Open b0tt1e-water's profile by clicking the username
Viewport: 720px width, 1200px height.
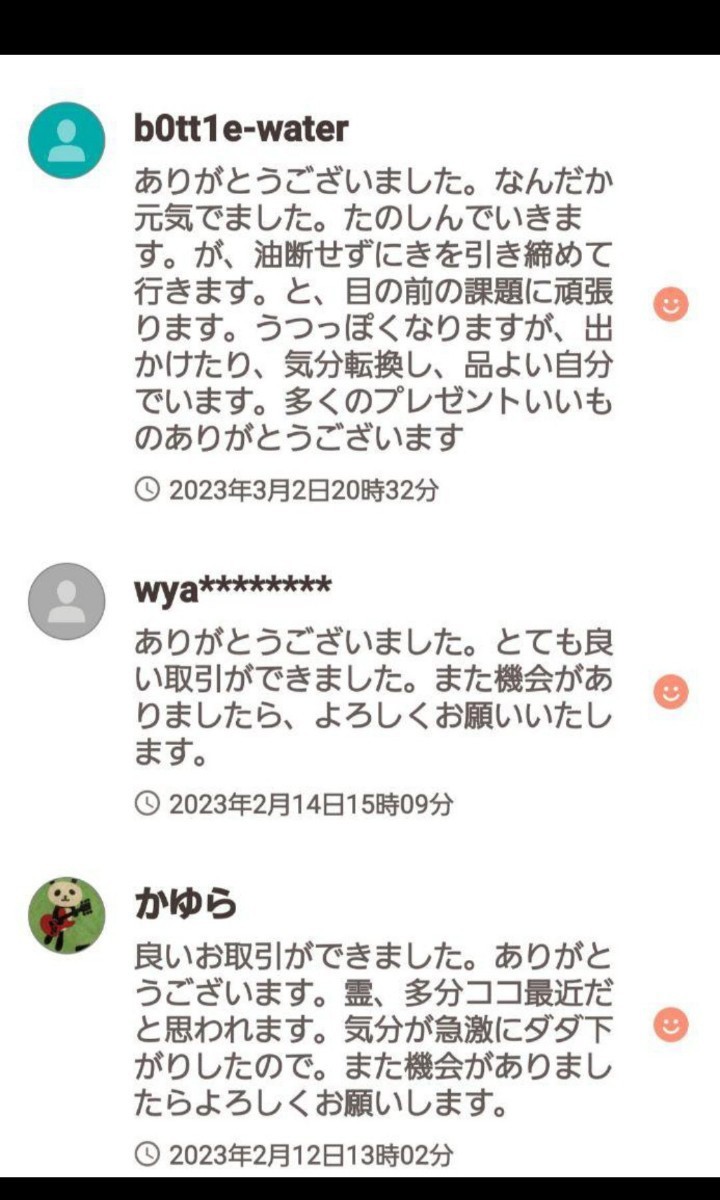click(240, 128)
